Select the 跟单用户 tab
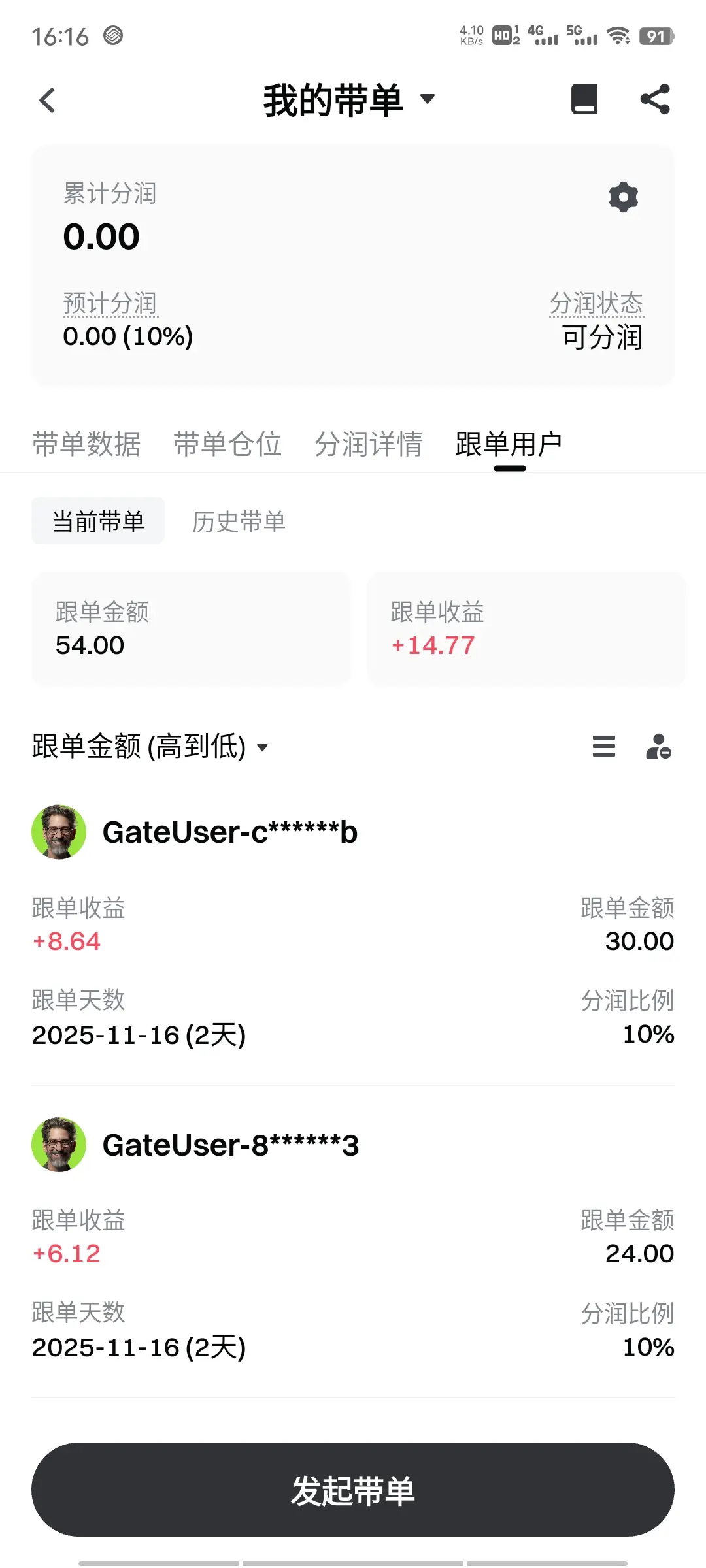The height and width of the screenshot is (1568, 706). coord(509,444)
